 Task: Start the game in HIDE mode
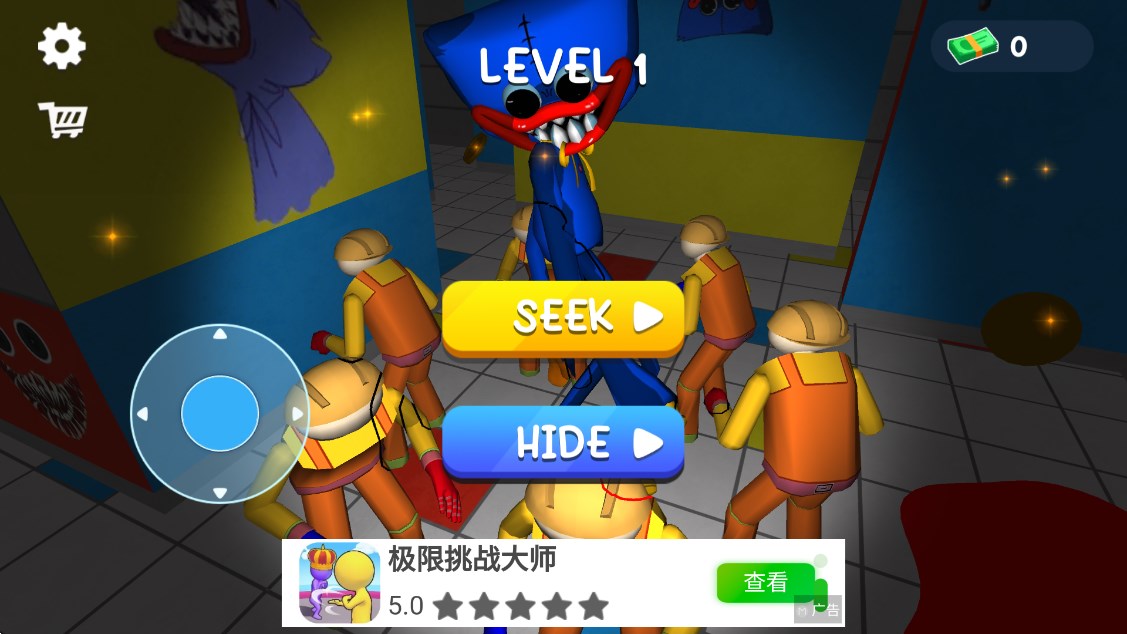click(x=563, y=442)
